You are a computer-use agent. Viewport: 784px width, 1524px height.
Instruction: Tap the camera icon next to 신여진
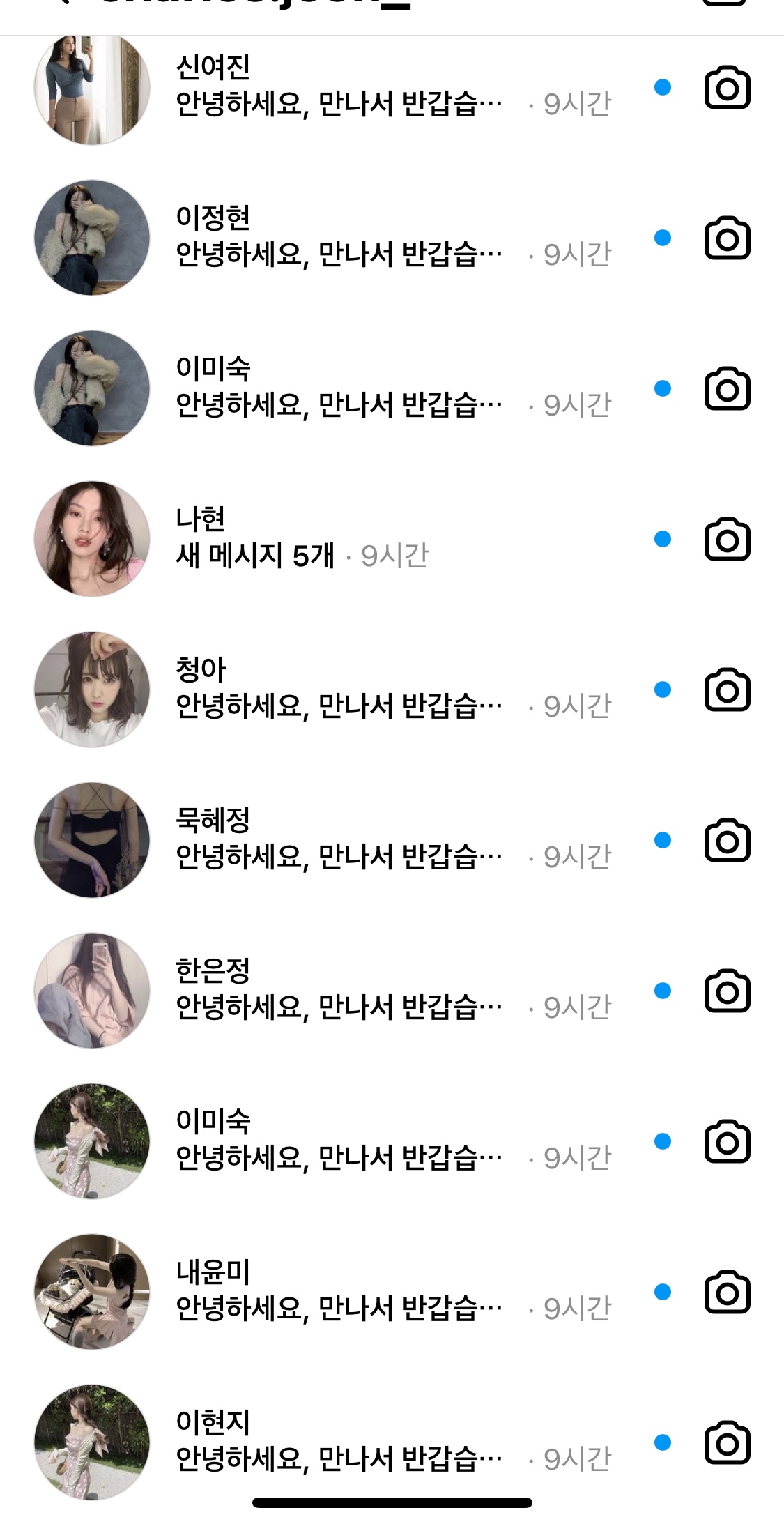point(727,88)
